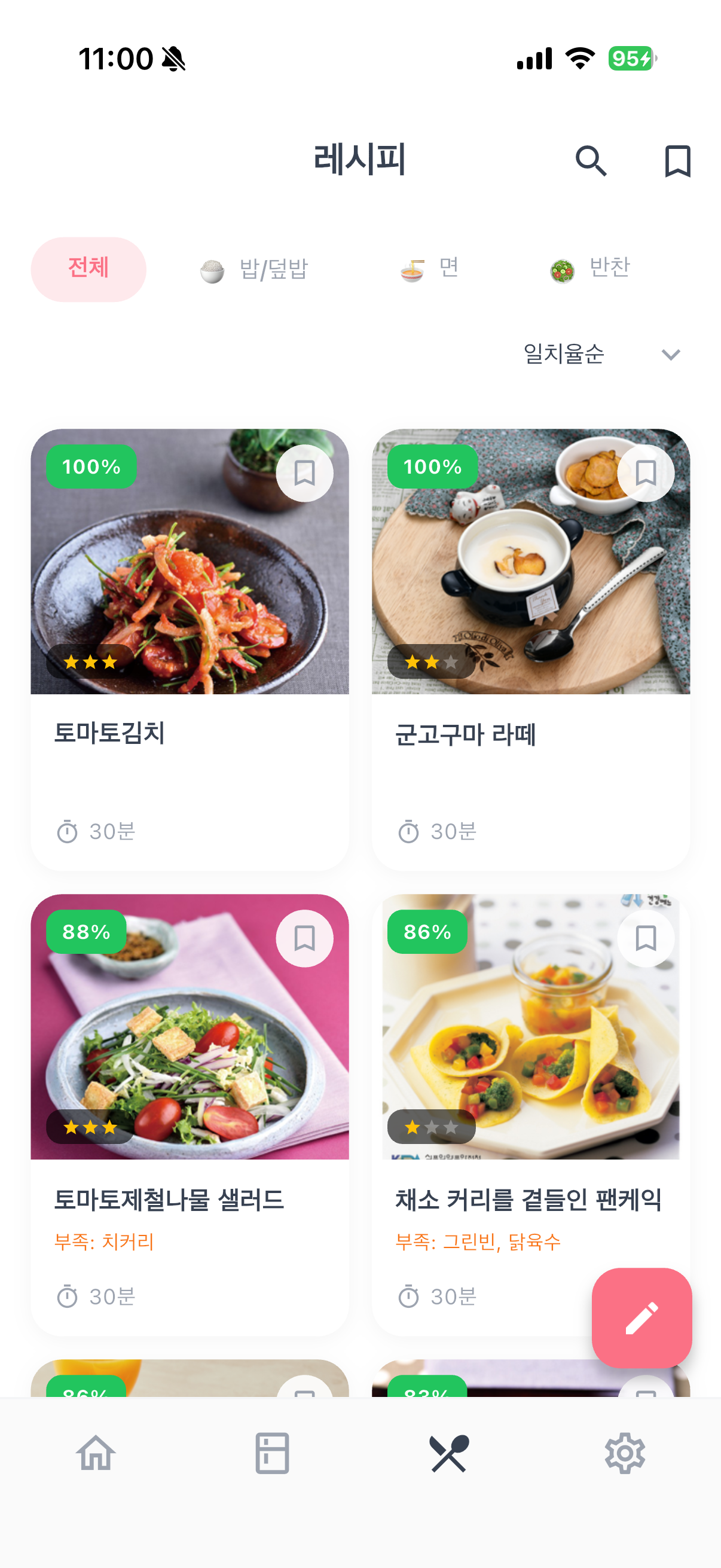Bookmark the 채소 커리를 곁들인 팬케익 recipe
The width and height of the screenshot is (721, 1568).
click(x=646, y=939)
